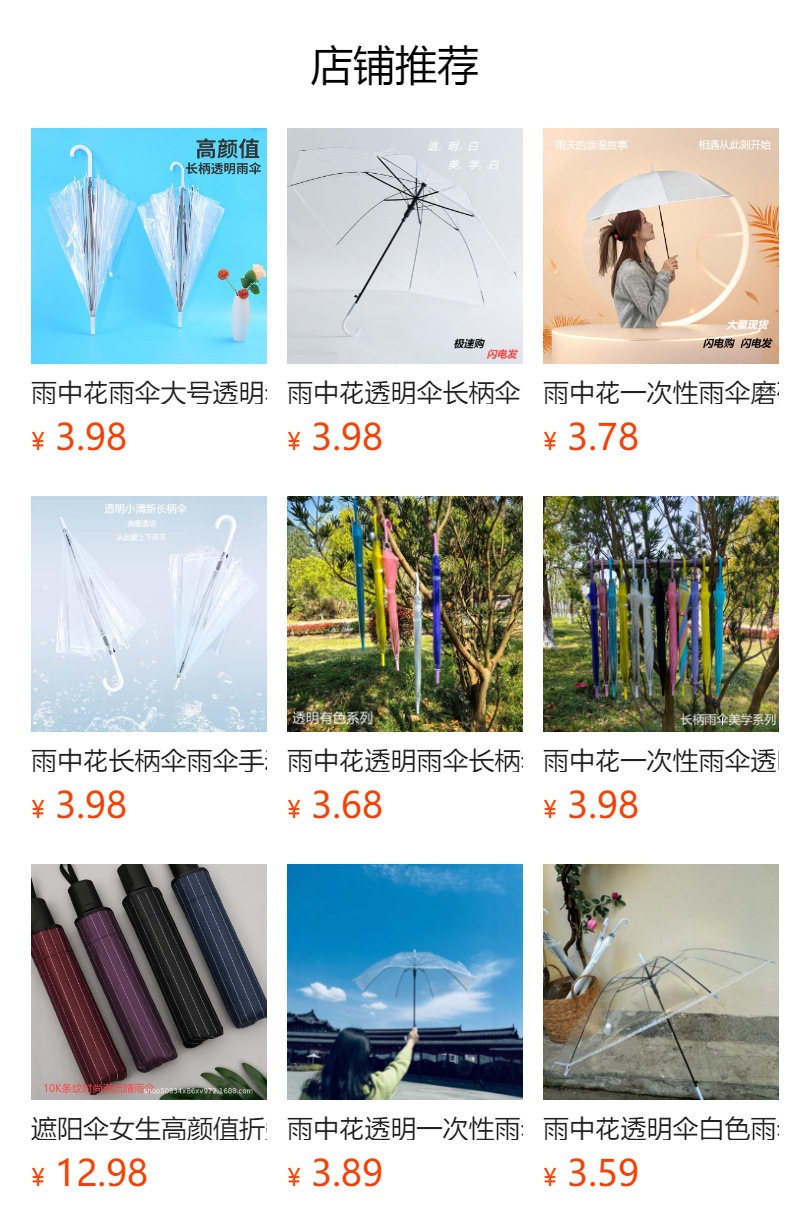Open the ¥3.78 雨中花一次性雨伞磨 product
The width and height of the screenshot is (790, 1232).
point(661,292)
